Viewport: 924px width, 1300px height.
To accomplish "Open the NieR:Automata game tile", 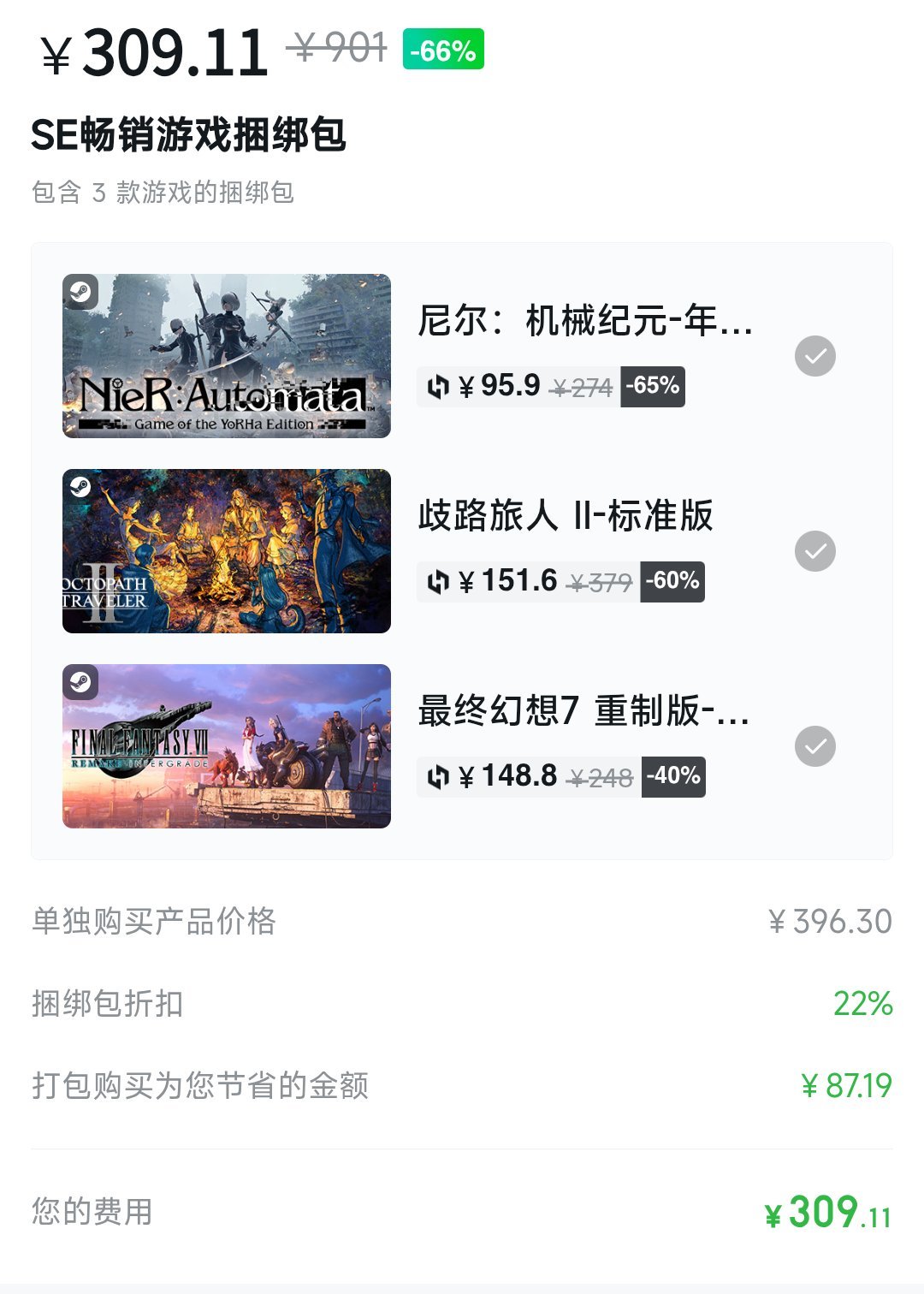I will (x=227, y=356).
